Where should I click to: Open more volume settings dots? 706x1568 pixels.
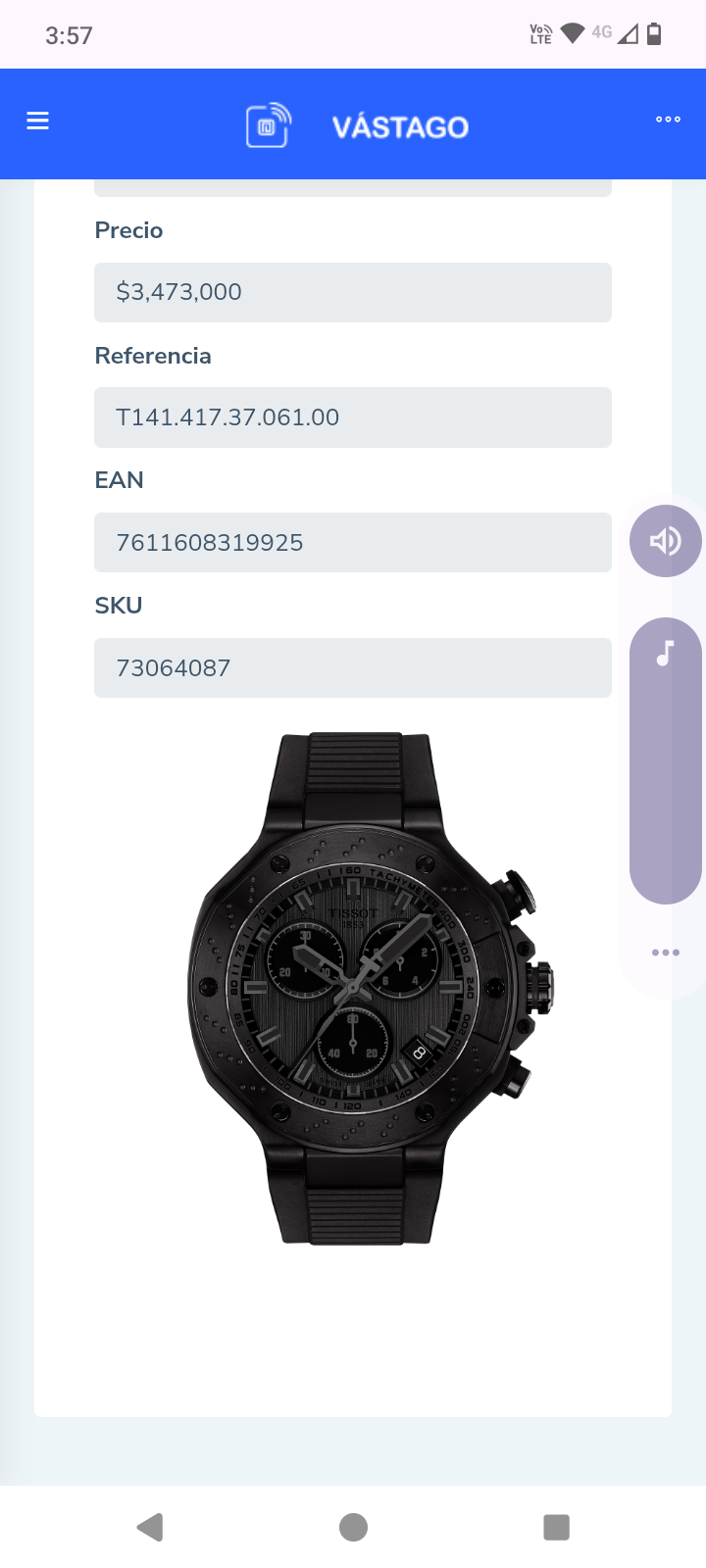(665, 953)
